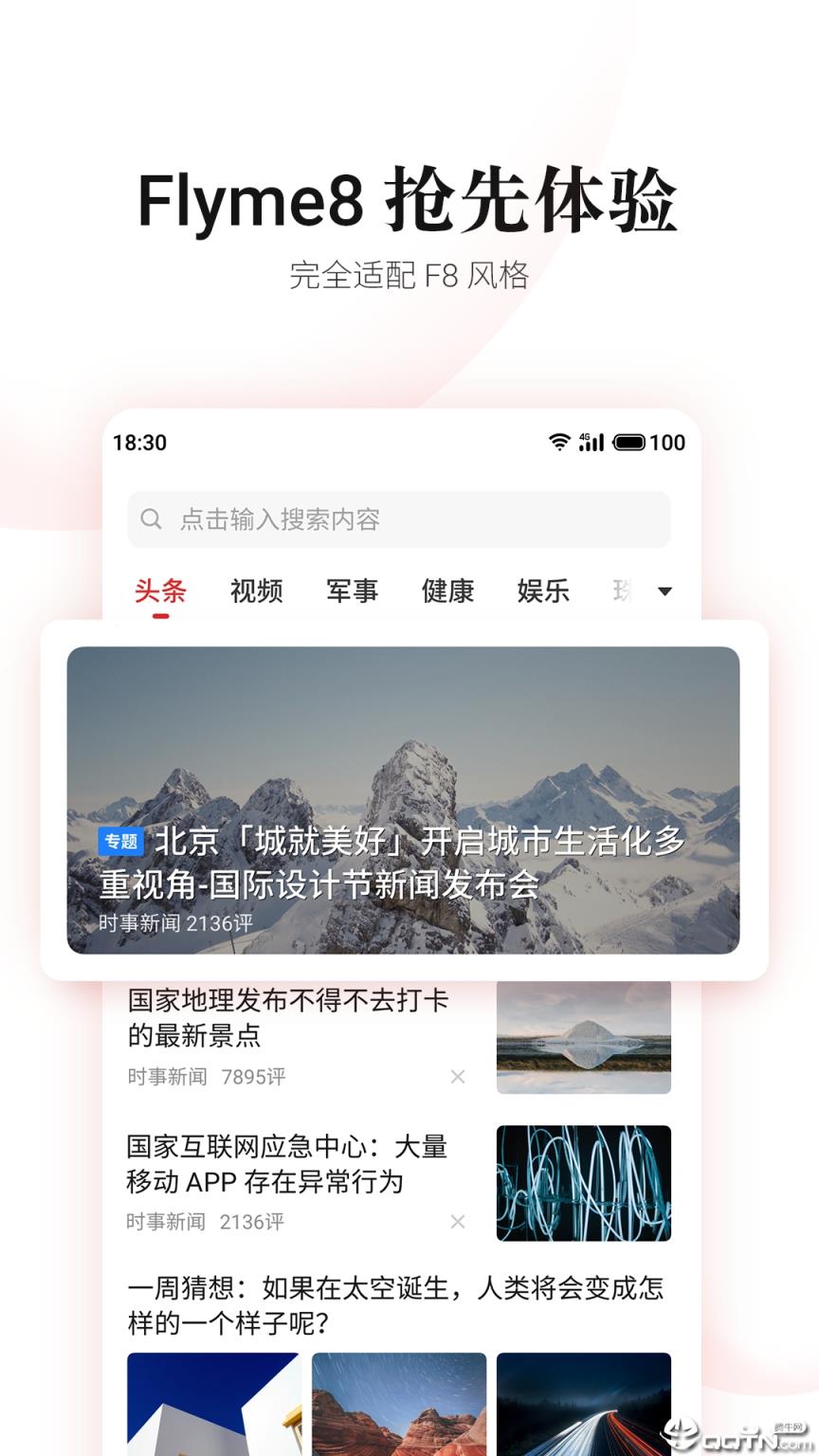The image size is (819, 1456).
Task: Open the 健康 channel tab
Action: tap(447, 591)
